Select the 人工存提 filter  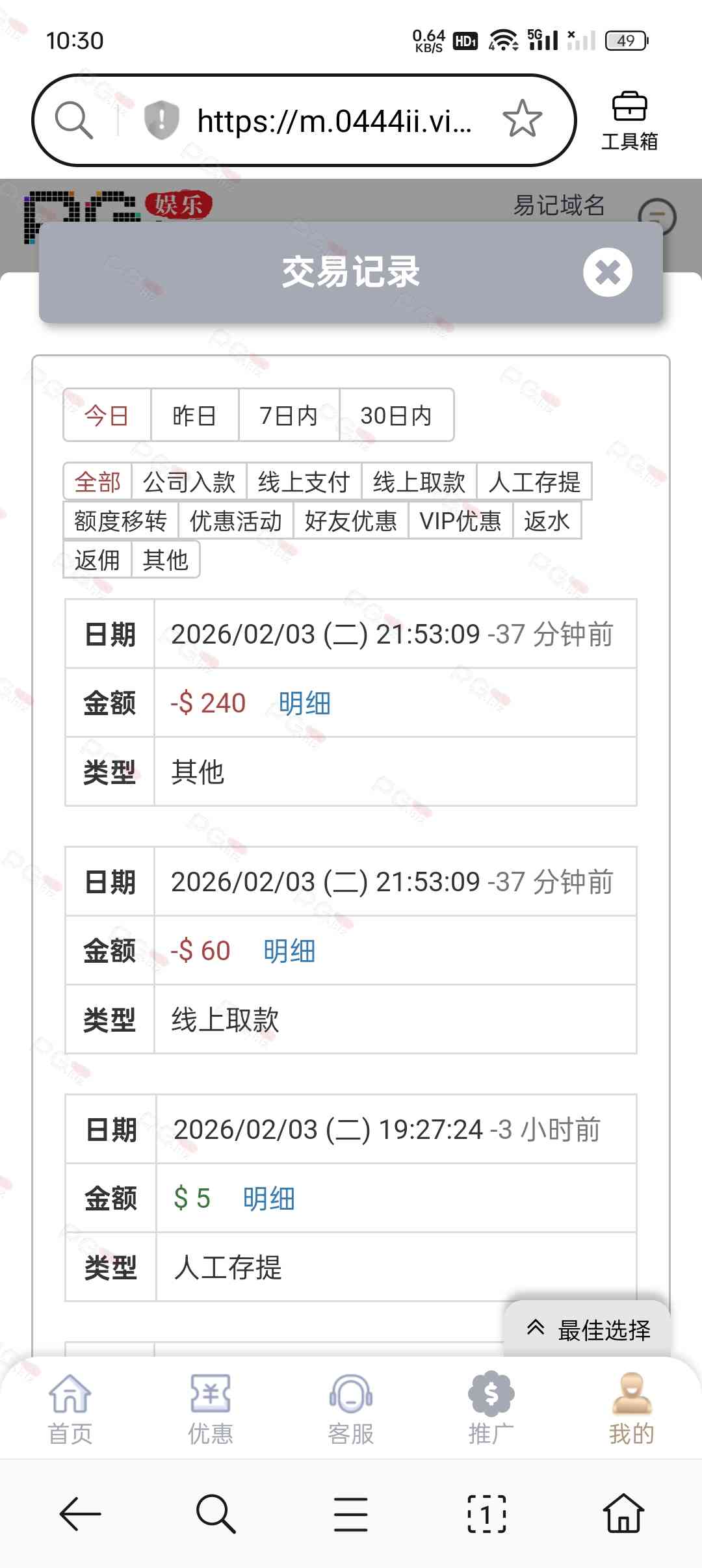pos(534,482)
